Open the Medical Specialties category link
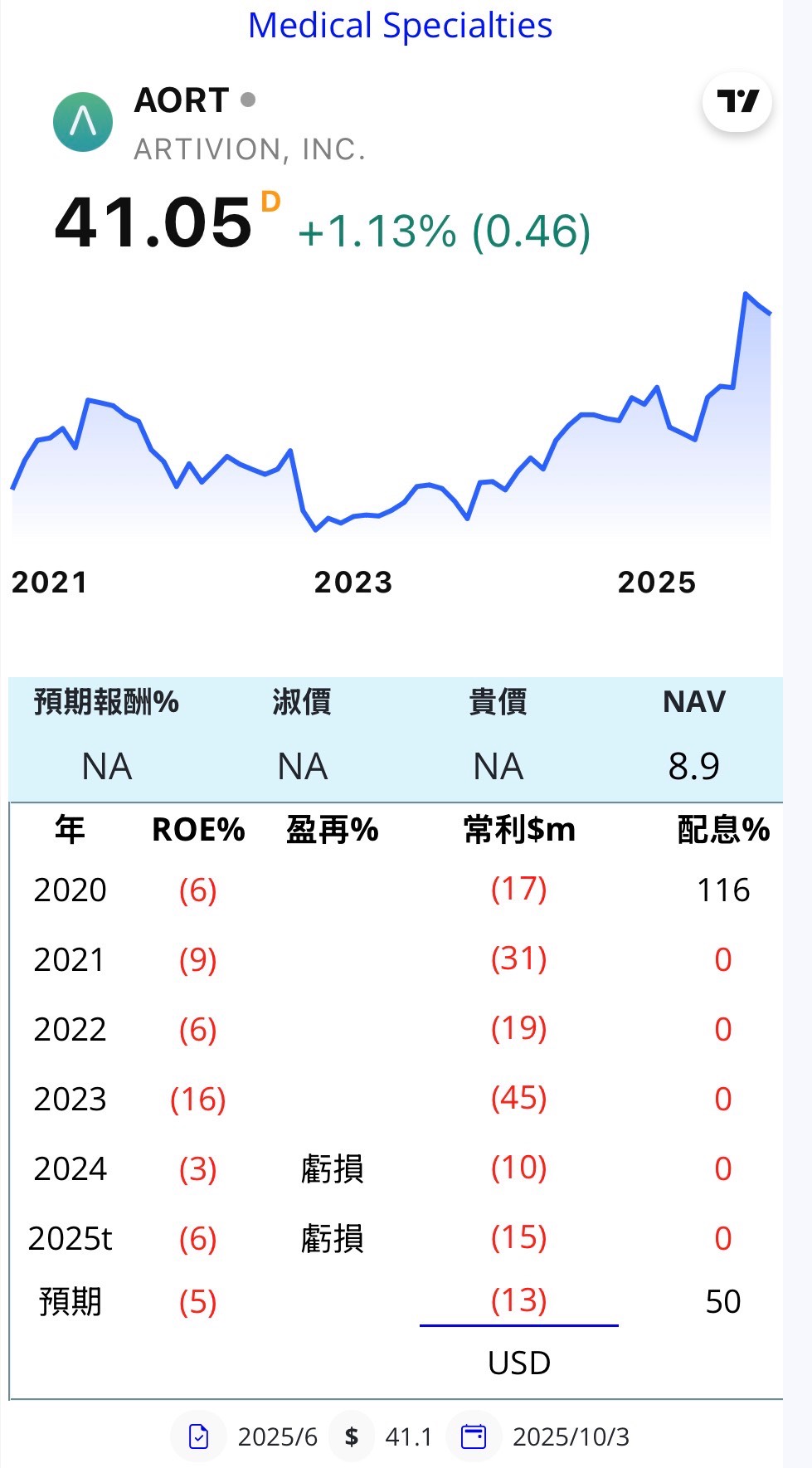The width and height of the screenshot is (812, 1468). pos(400,25)
